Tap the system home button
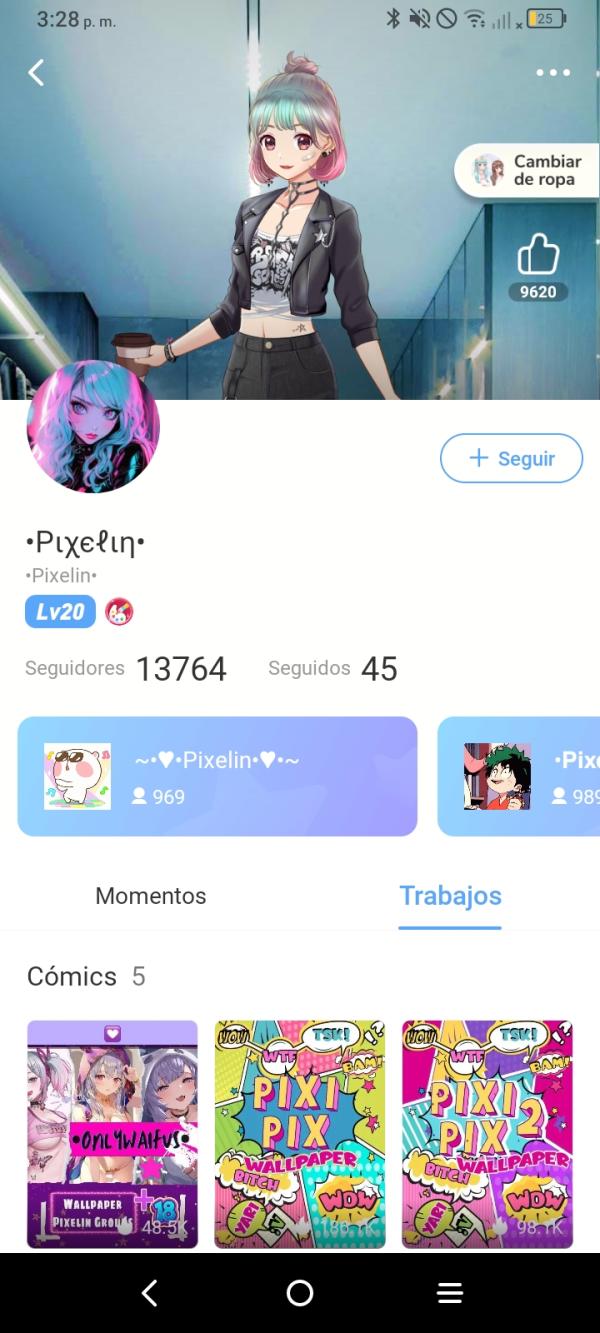This screenshot has height=1333, width=600. [x=300, y=1293]
